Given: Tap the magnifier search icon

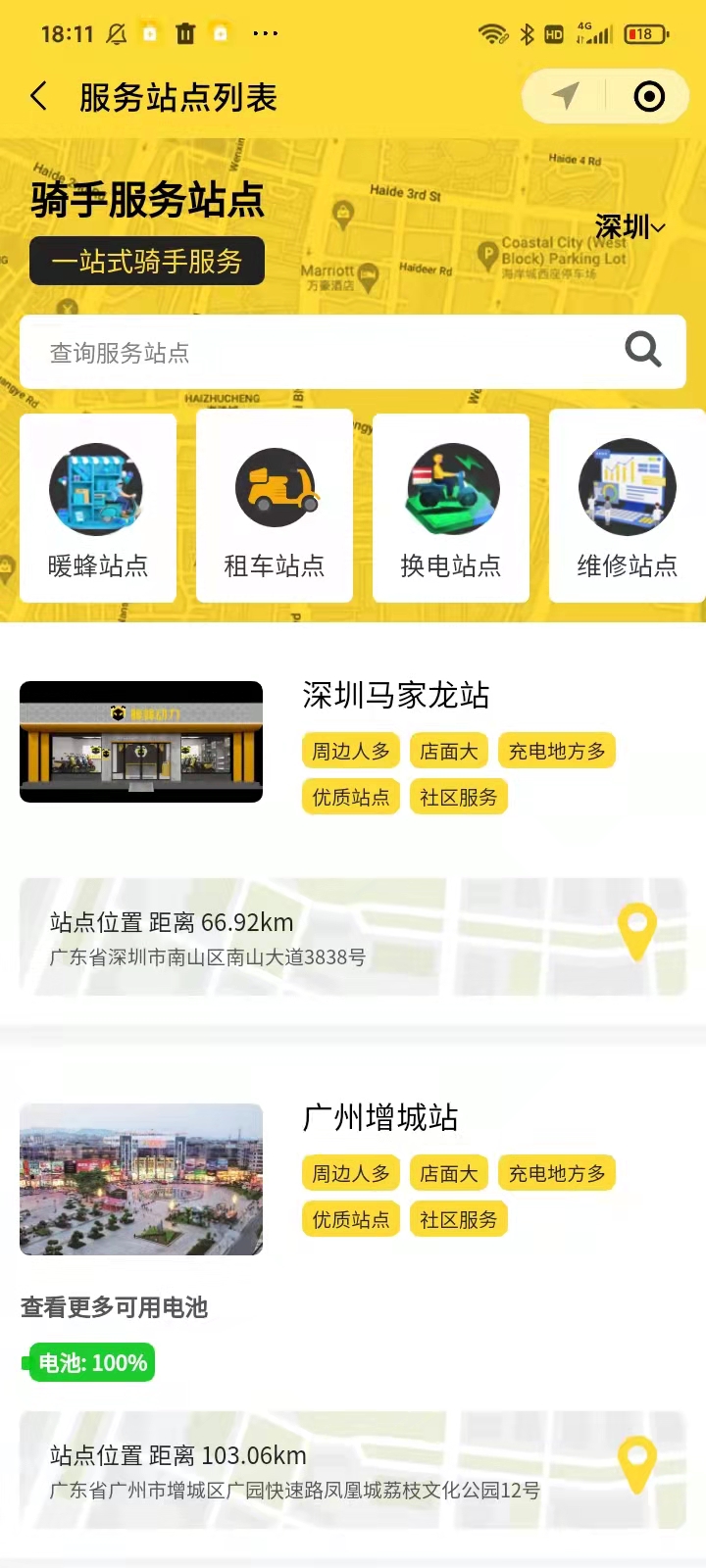Looking at the screenshot, I should (643, 350).
